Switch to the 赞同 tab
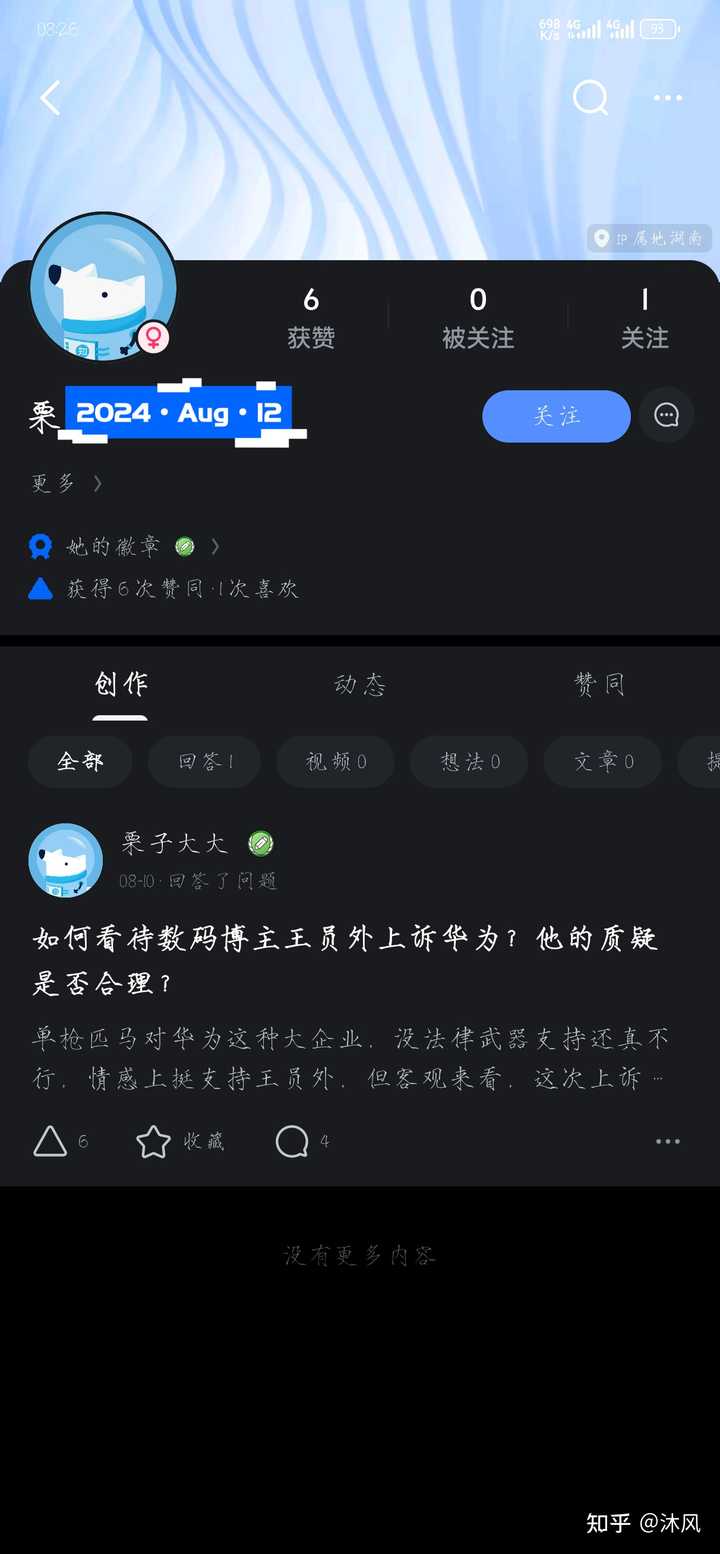Image resolution: width=720 pixels, height=1554 pixels. coord(599,684)
